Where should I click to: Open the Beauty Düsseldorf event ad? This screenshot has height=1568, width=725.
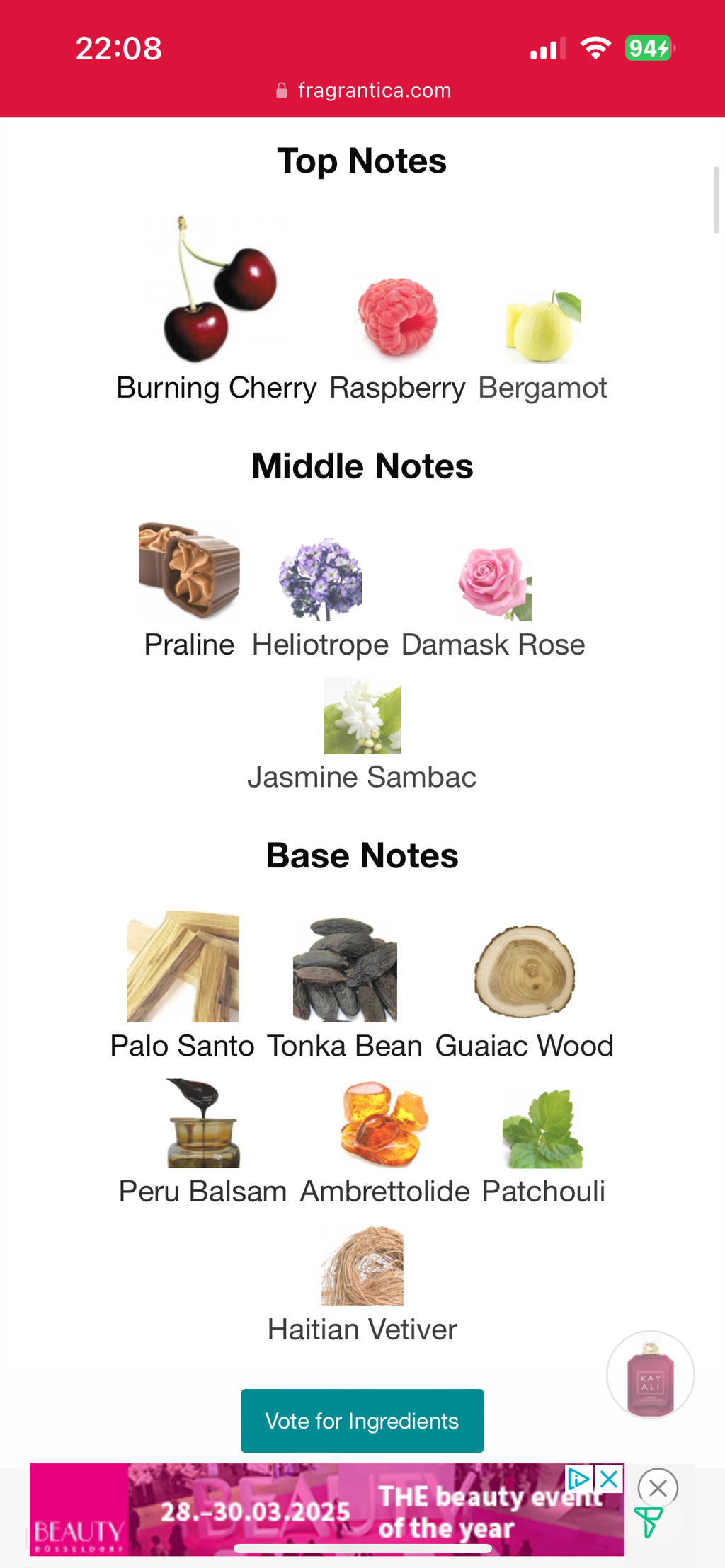click(x=326, y=1511)
